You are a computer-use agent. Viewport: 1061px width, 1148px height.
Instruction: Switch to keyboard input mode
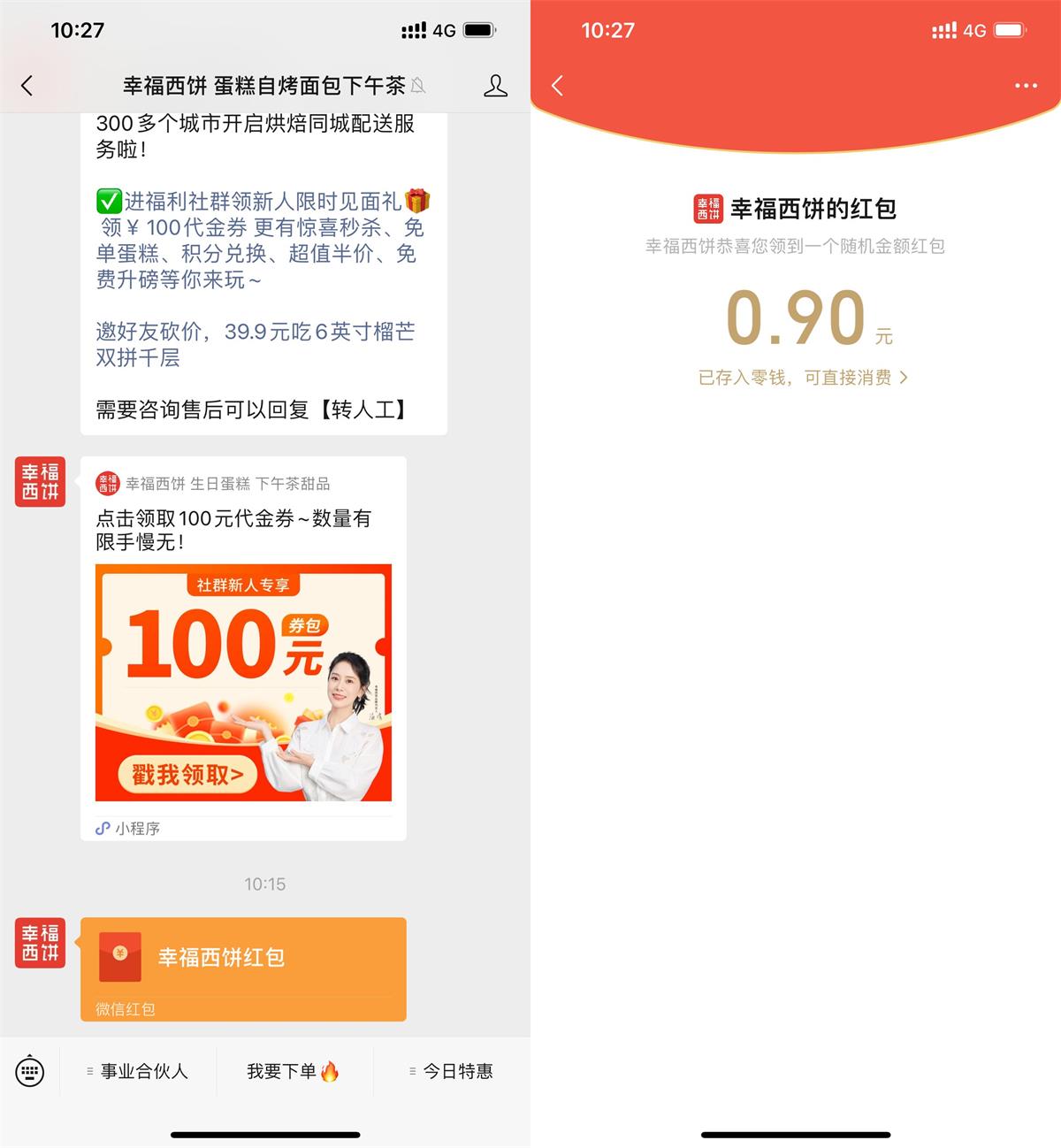(30, 1072)
